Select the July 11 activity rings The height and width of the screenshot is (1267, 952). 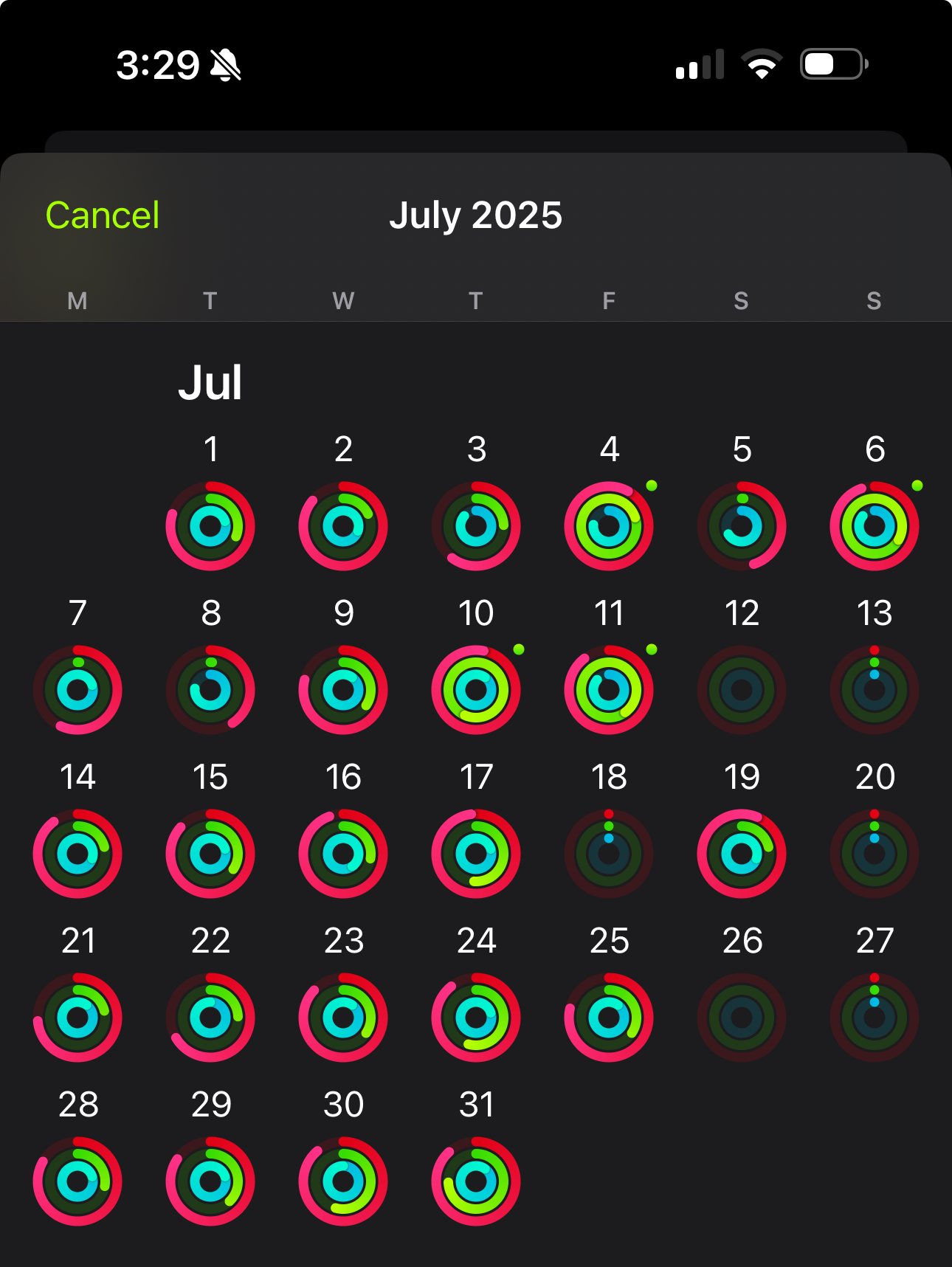[x=609, y=689]
